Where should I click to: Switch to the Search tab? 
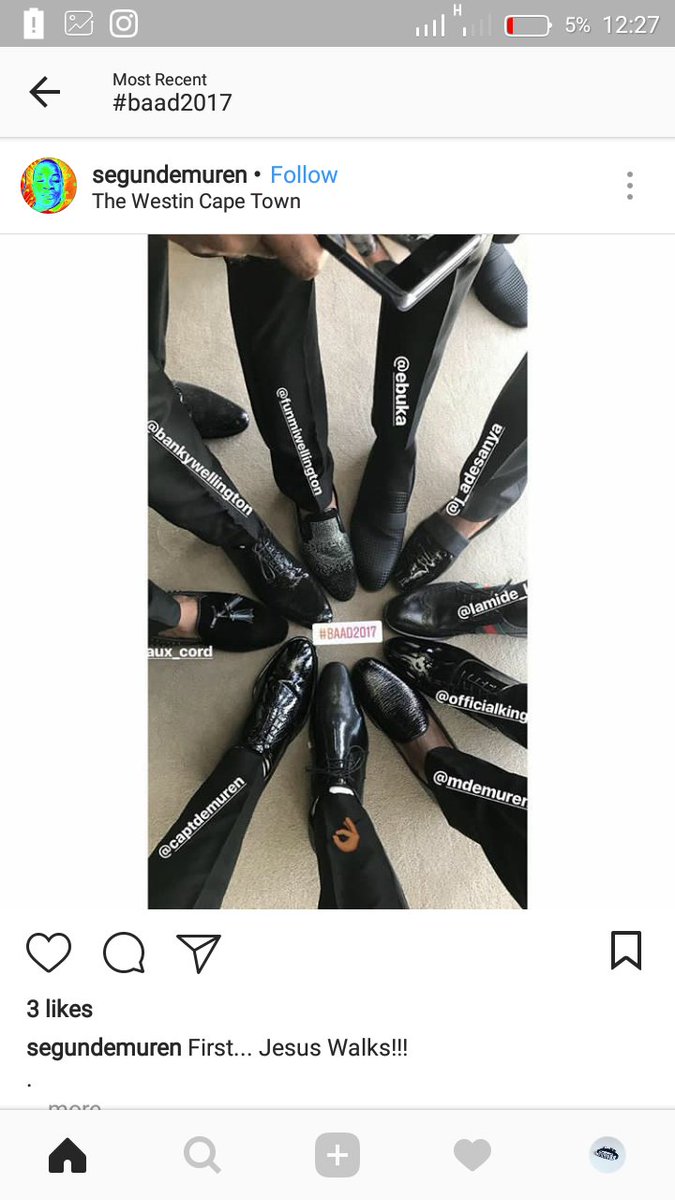(x=202, y=1156)
